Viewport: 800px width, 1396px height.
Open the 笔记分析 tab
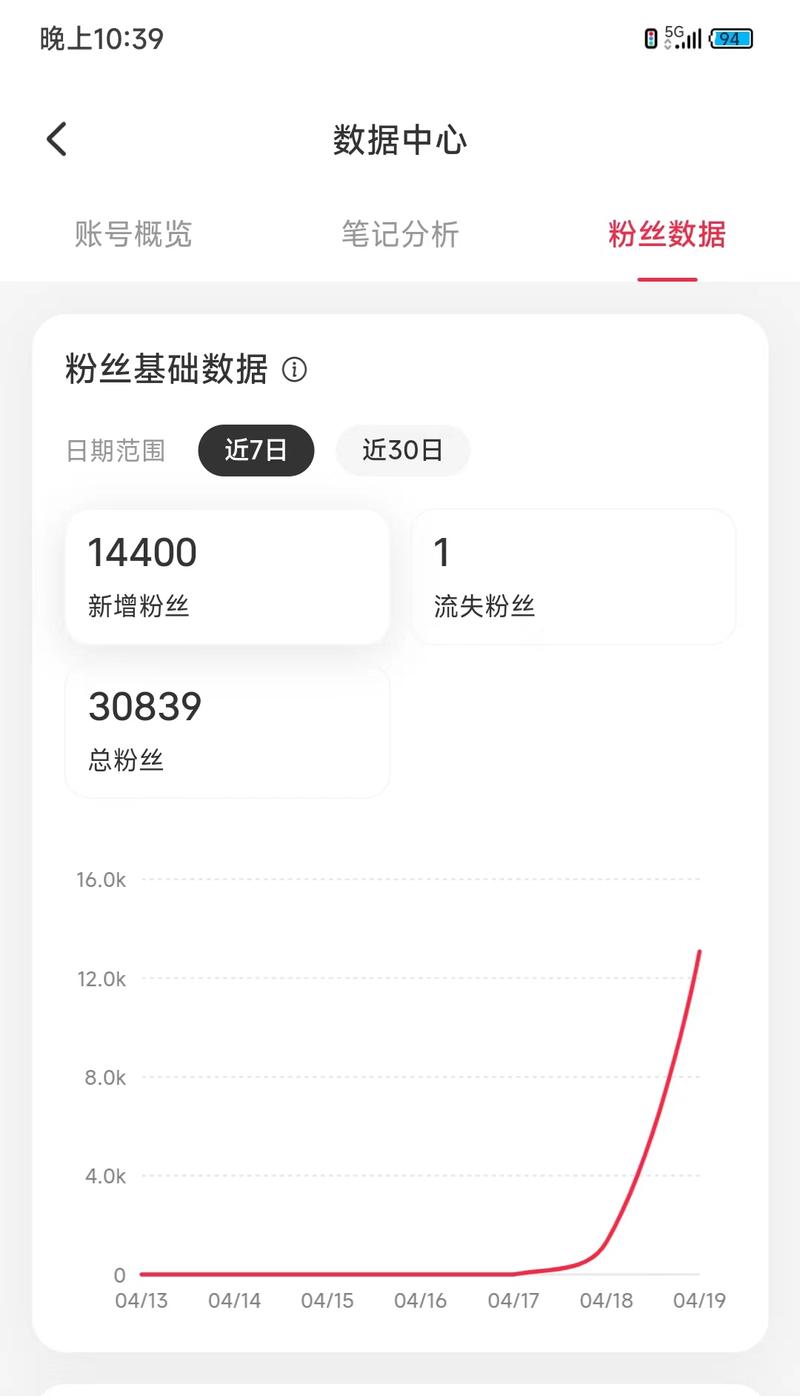(400, 234)
